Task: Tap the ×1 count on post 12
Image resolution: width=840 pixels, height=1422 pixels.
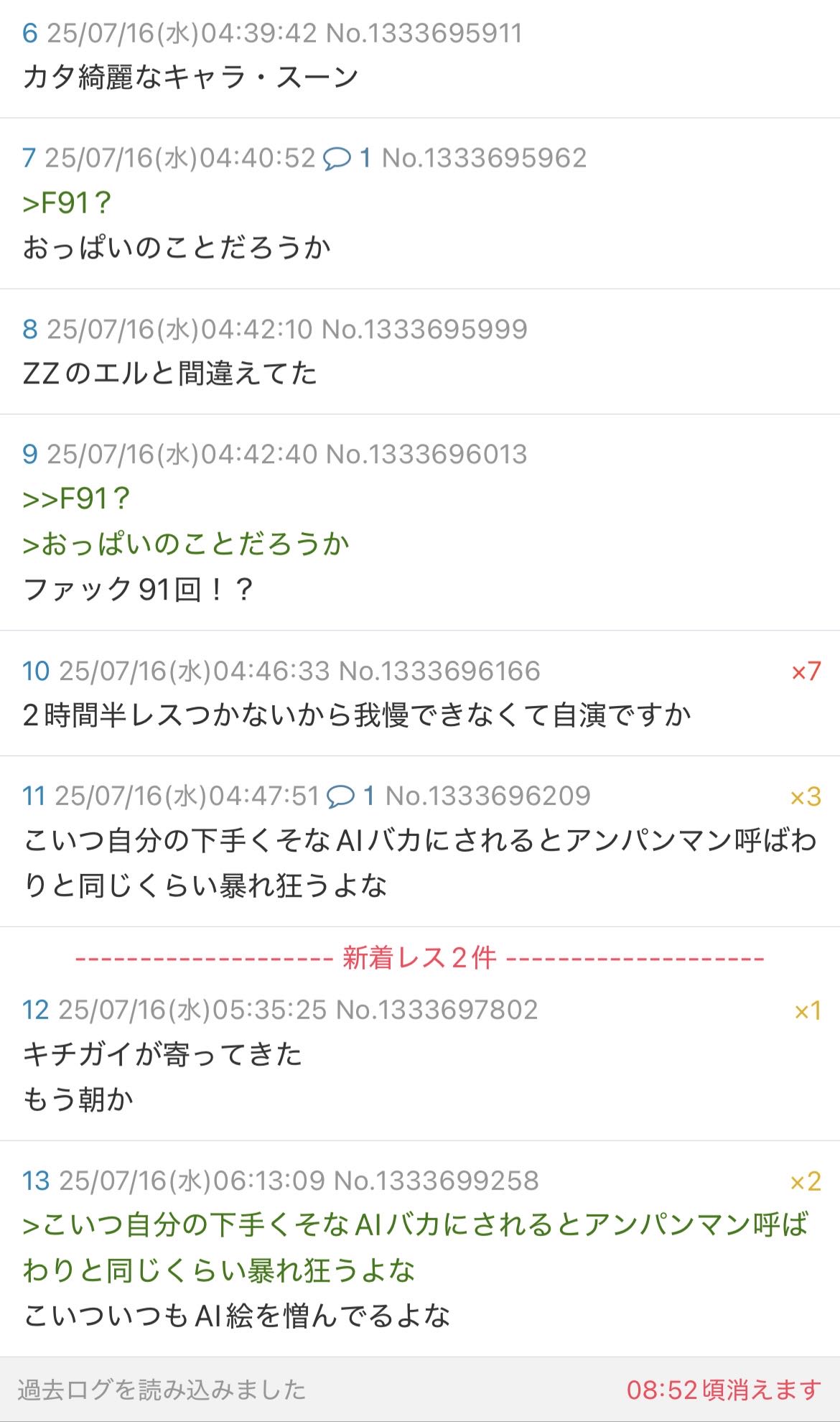Action: pyautogui.click(x=807, y=1011)
